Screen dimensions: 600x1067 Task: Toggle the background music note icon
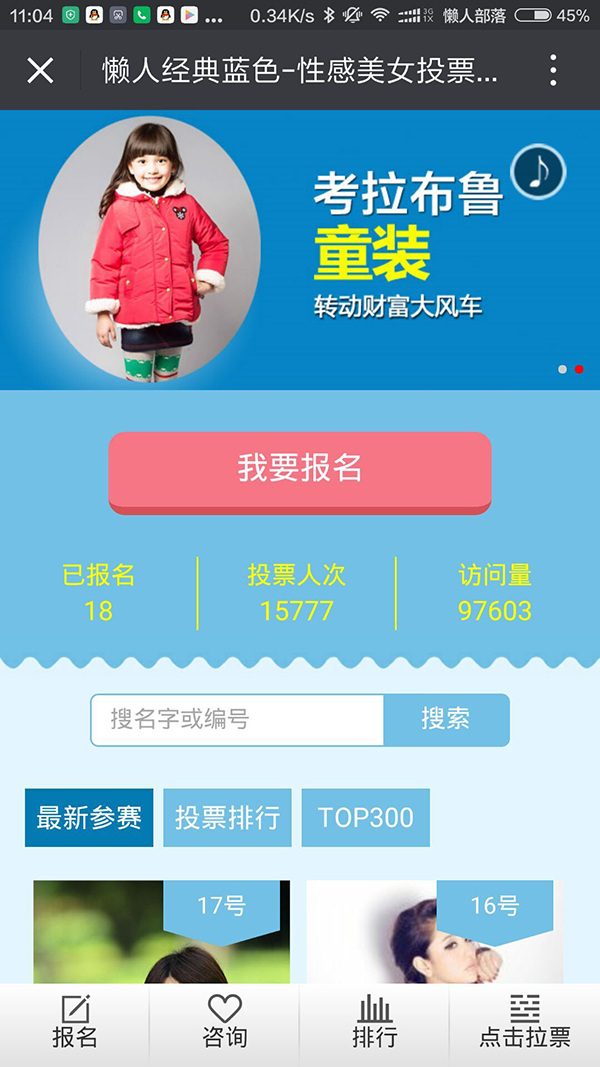tap(538, 172)
